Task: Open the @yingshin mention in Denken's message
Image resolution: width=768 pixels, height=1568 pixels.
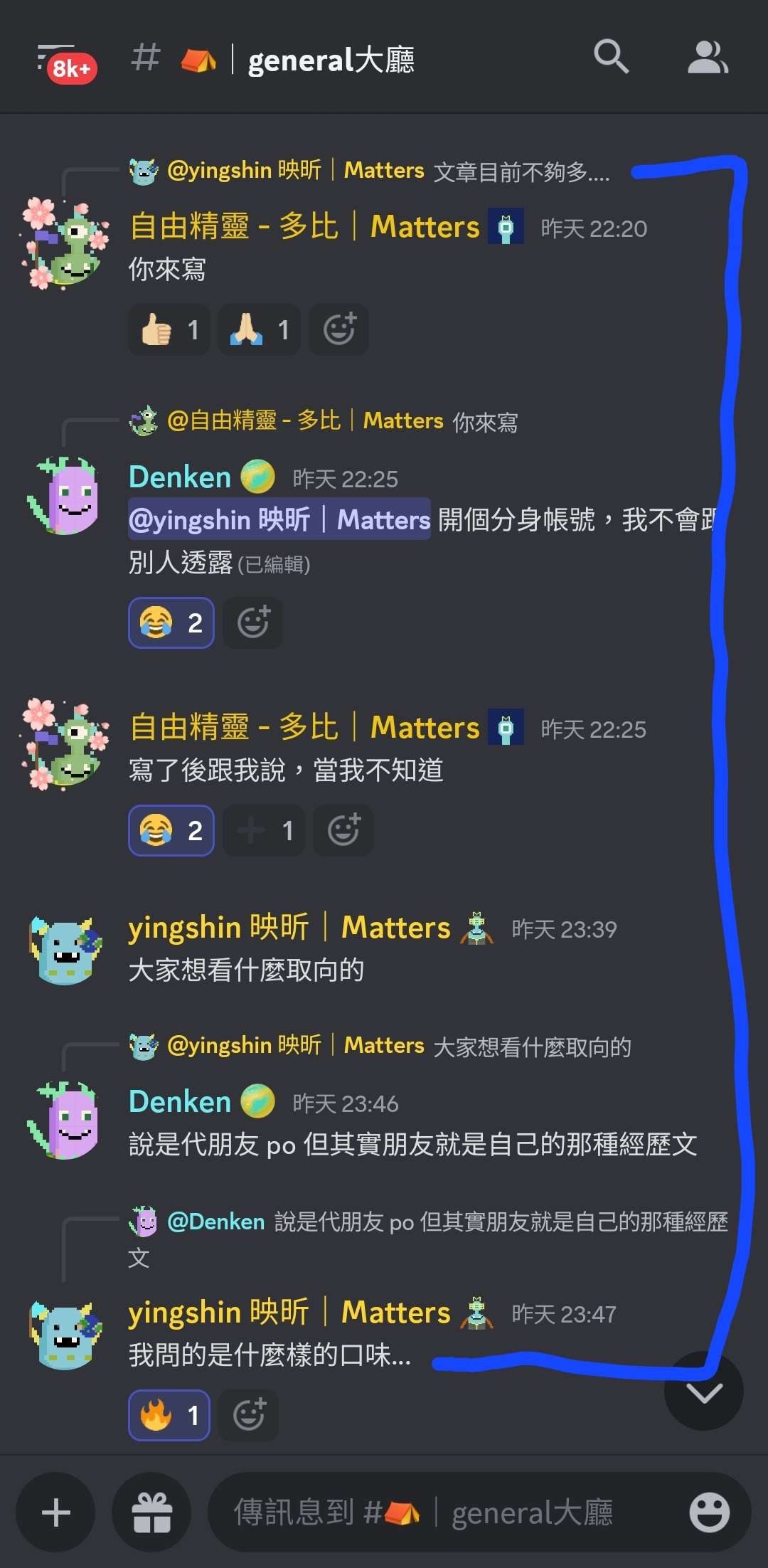Action: tap(279, 519)
